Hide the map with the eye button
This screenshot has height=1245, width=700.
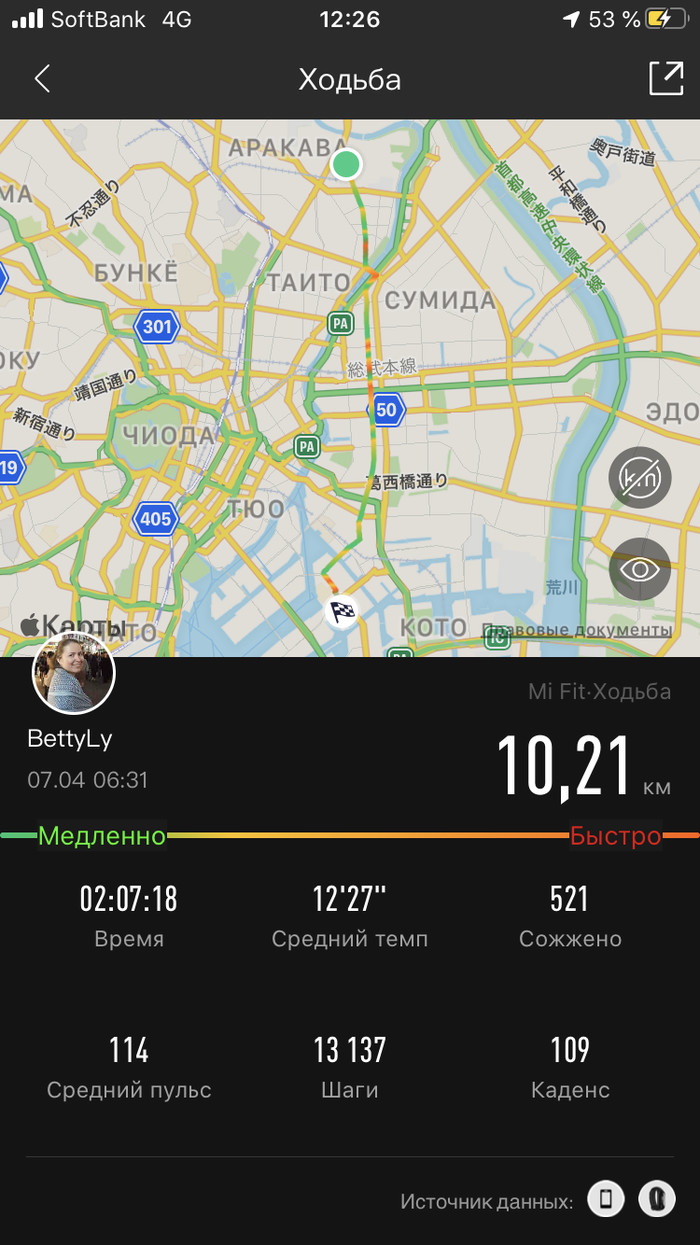click(639, 569)
